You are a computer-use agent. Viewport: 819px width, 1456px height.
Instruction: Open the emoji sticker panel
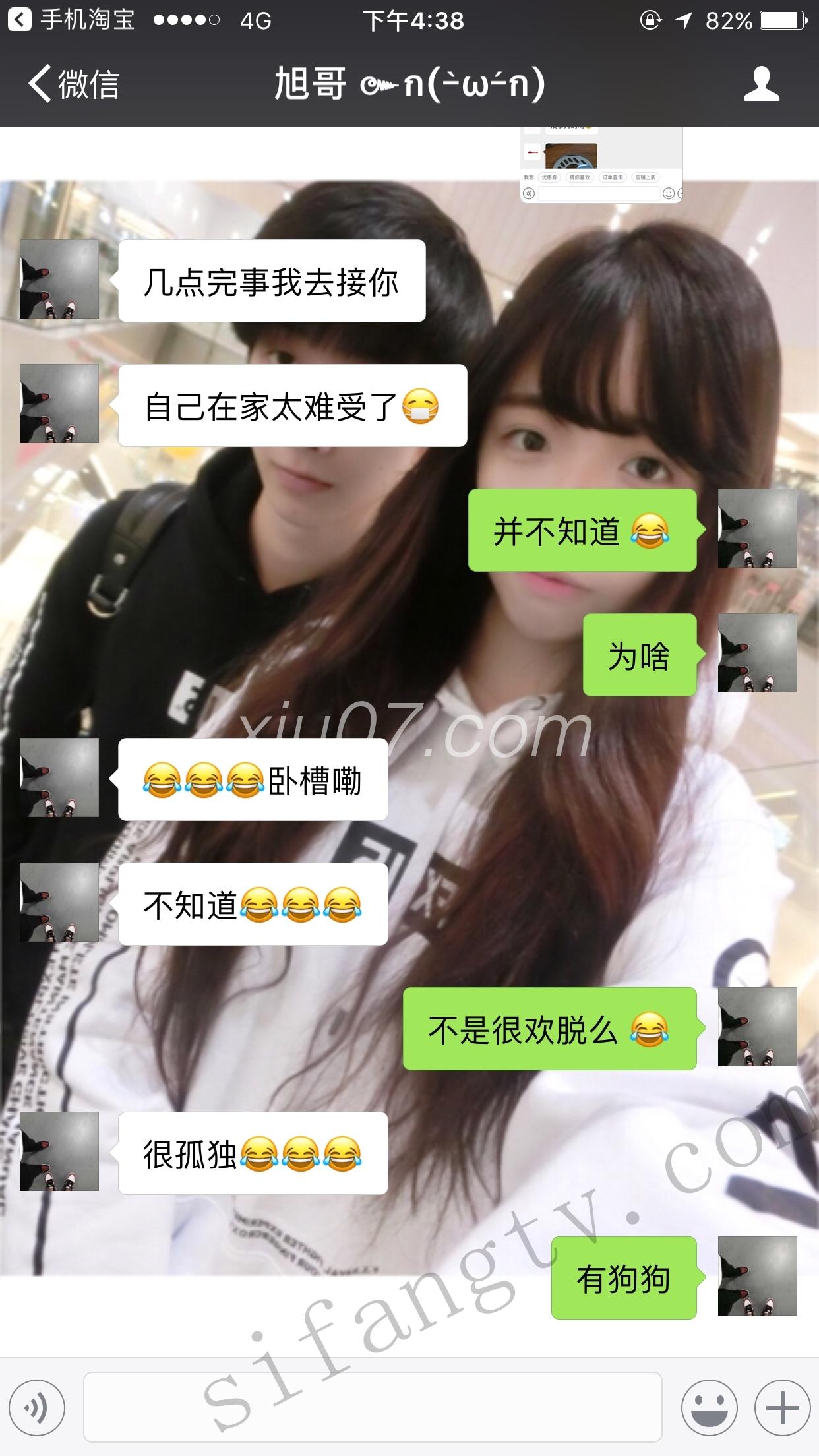(x=709, y=1407)
